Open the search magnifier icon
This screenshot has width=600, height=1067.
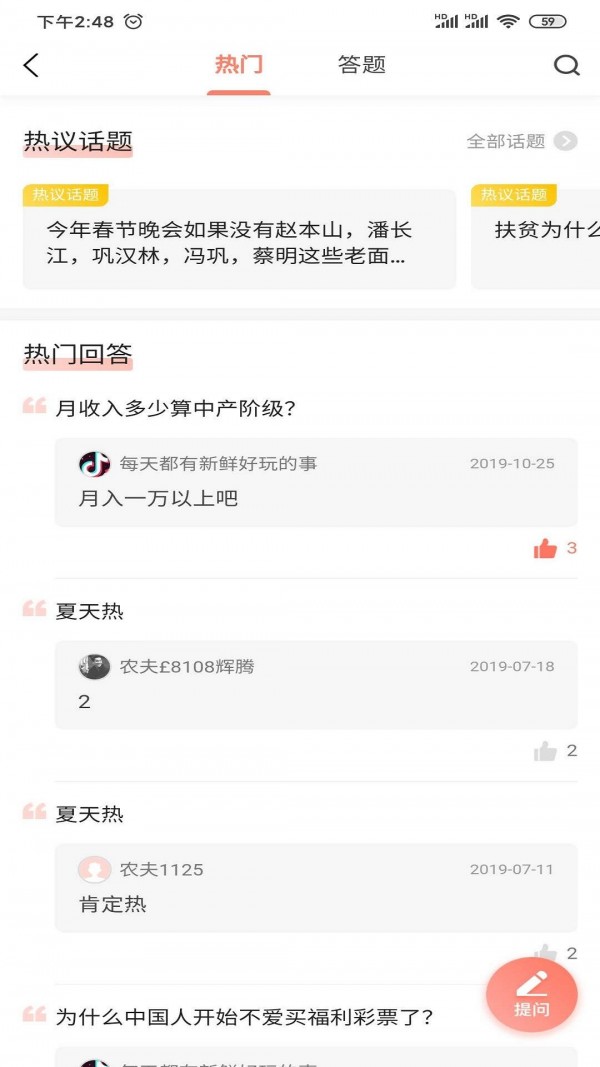(566, 66)
